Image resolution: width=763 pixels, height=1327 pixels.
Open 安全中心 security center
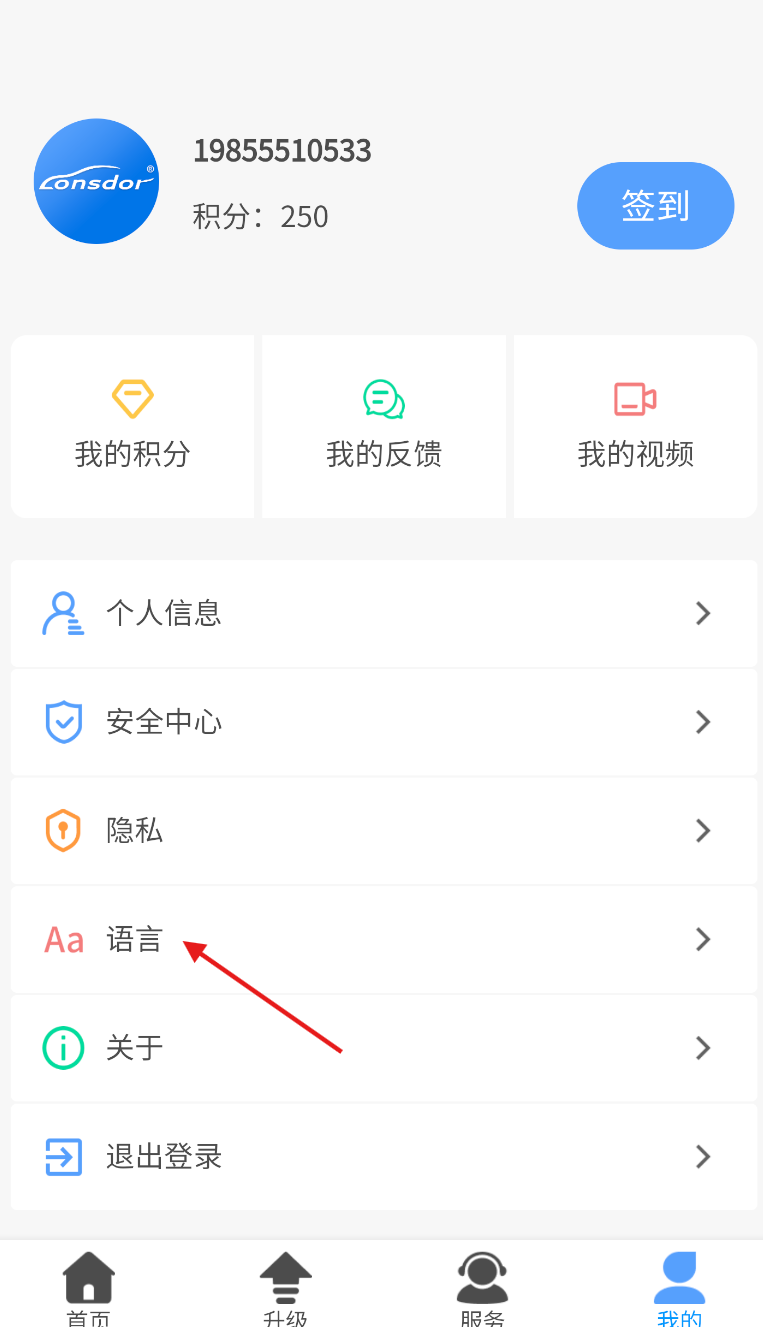383,722
